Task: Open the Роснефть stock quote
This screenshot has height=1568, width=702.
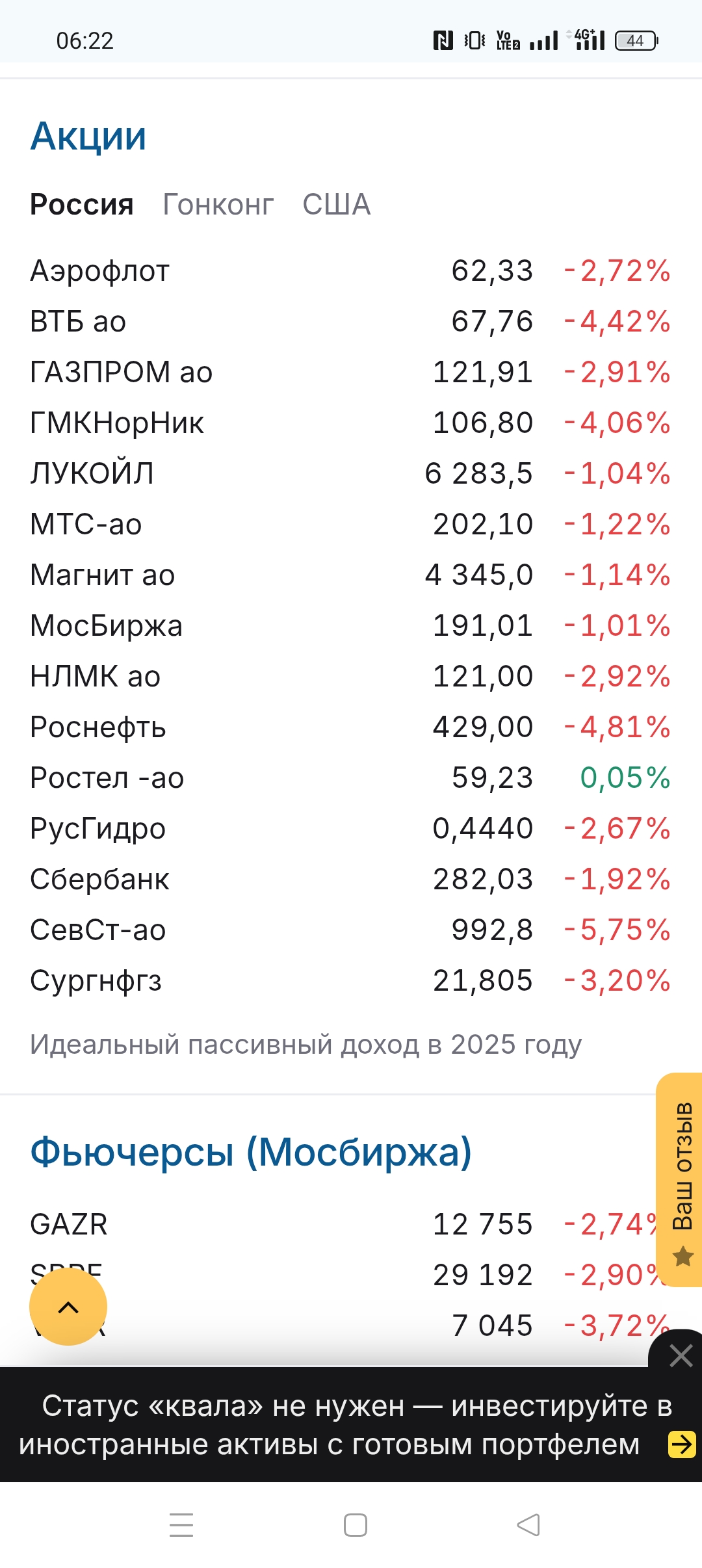Action: point(98,727)
